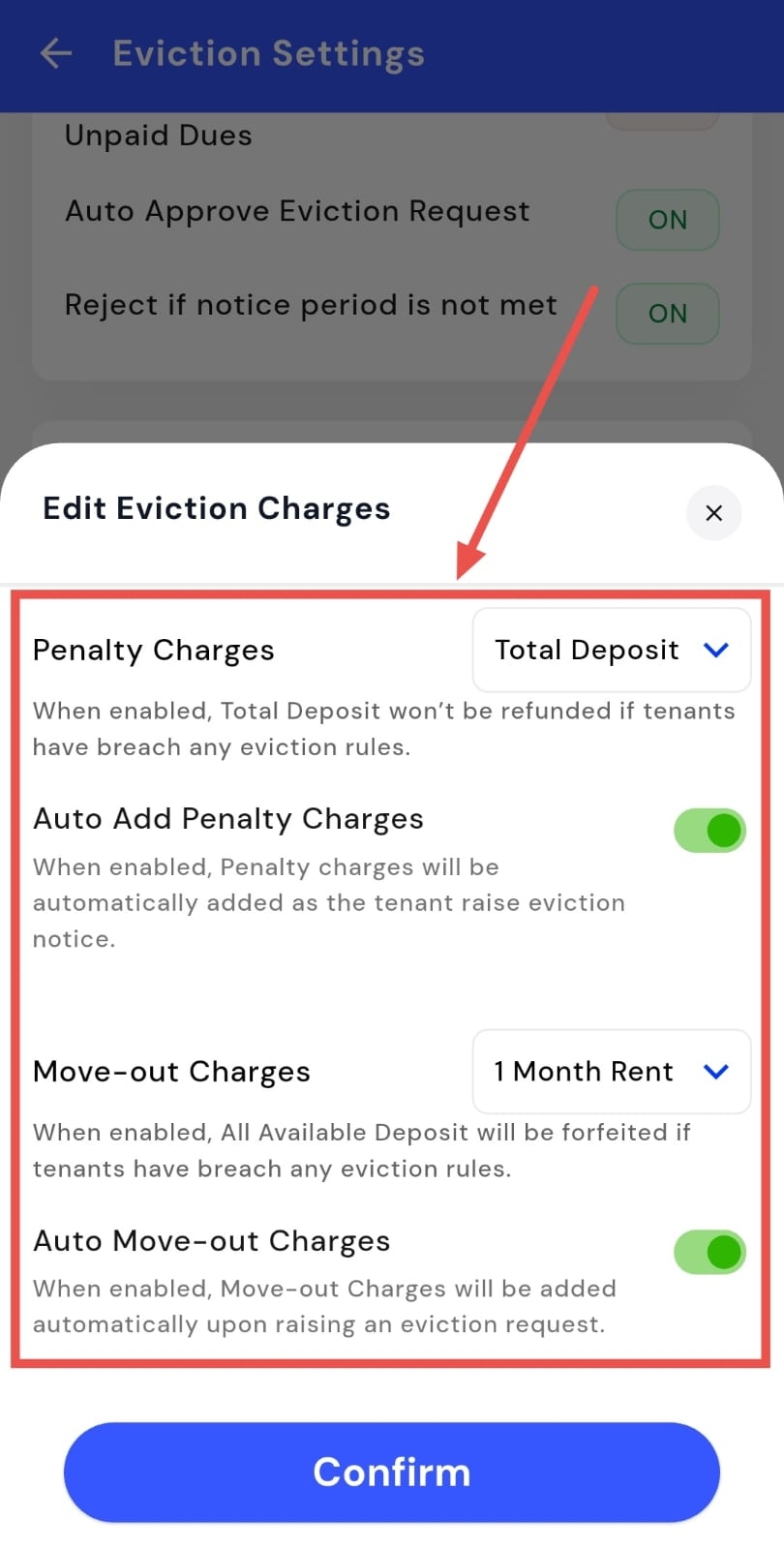Viewport: 784px width, 1549px height.
Task: Expand the Move-out Charges dropdown
Action: click(x=611, y=1072)
